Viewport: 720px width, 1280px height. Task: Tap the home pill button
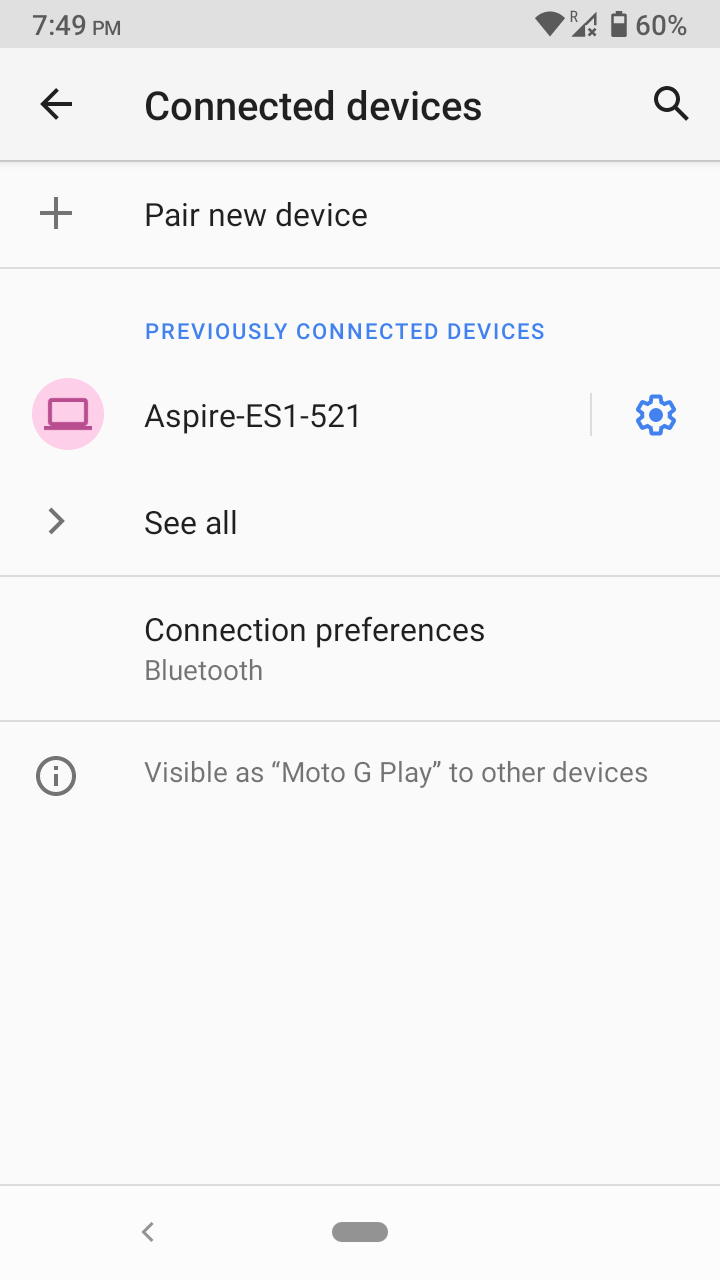pos(360,1232)
